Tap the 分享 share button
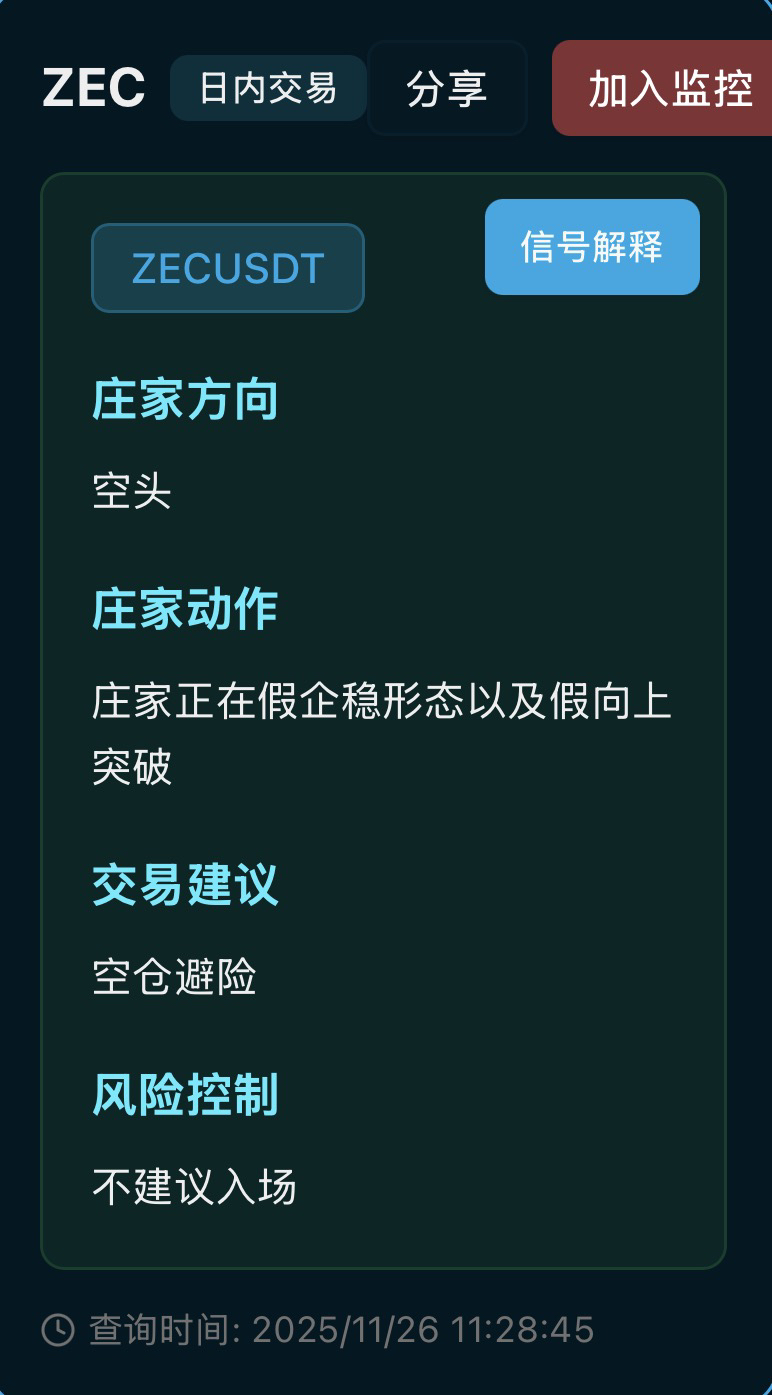Viewport: 772px width, 1395px height. pyautogui.click(x=447, y=89)
